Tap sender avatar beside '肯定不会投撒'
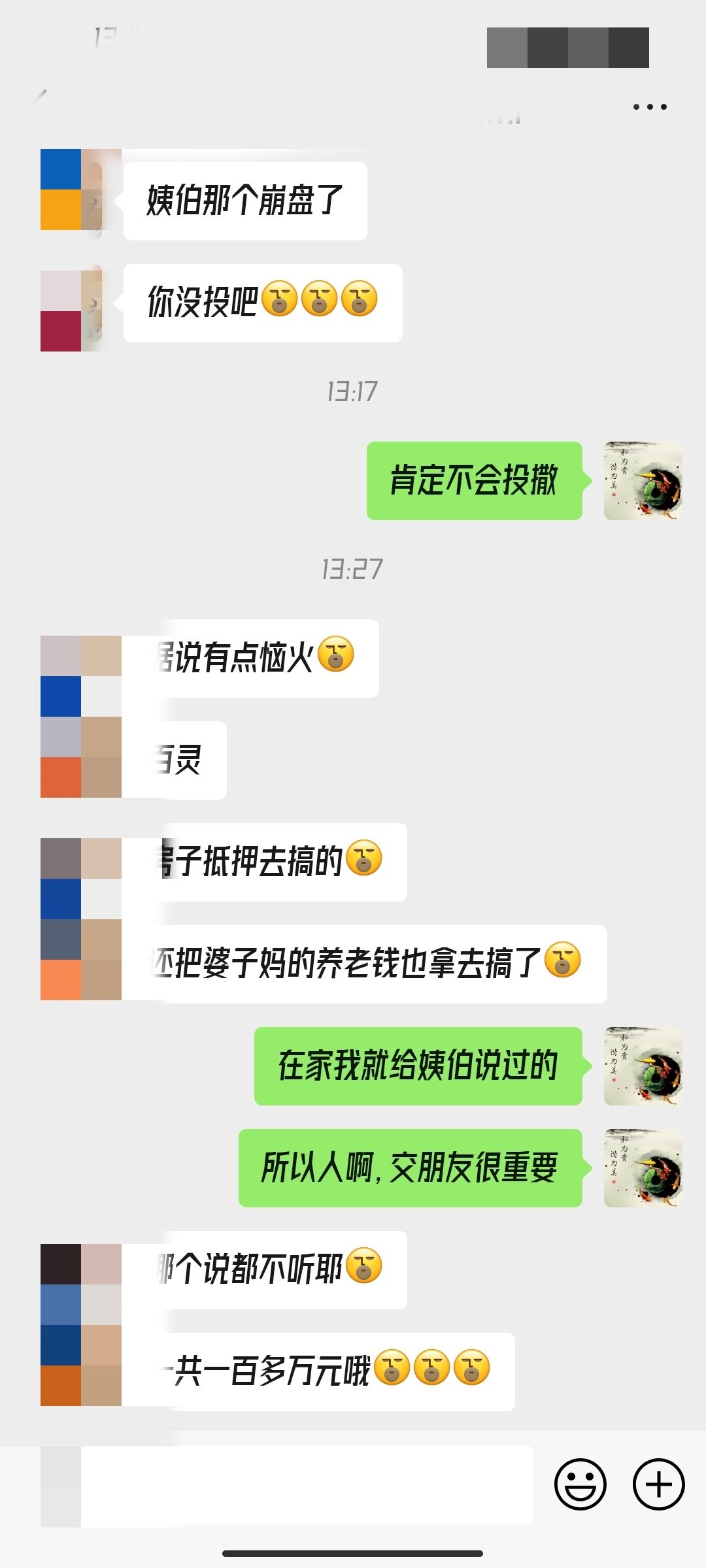 [643, 481]
